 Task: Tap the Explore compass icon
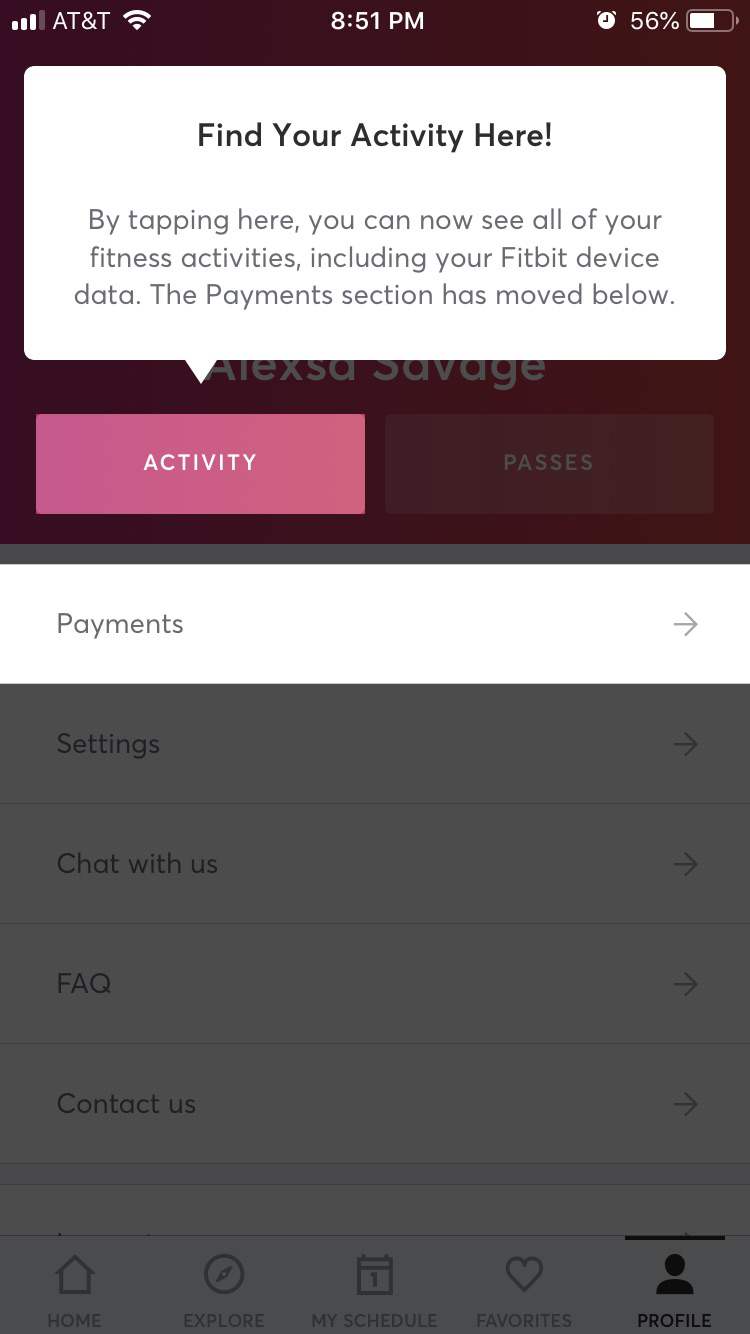[x=223, y=1275]
